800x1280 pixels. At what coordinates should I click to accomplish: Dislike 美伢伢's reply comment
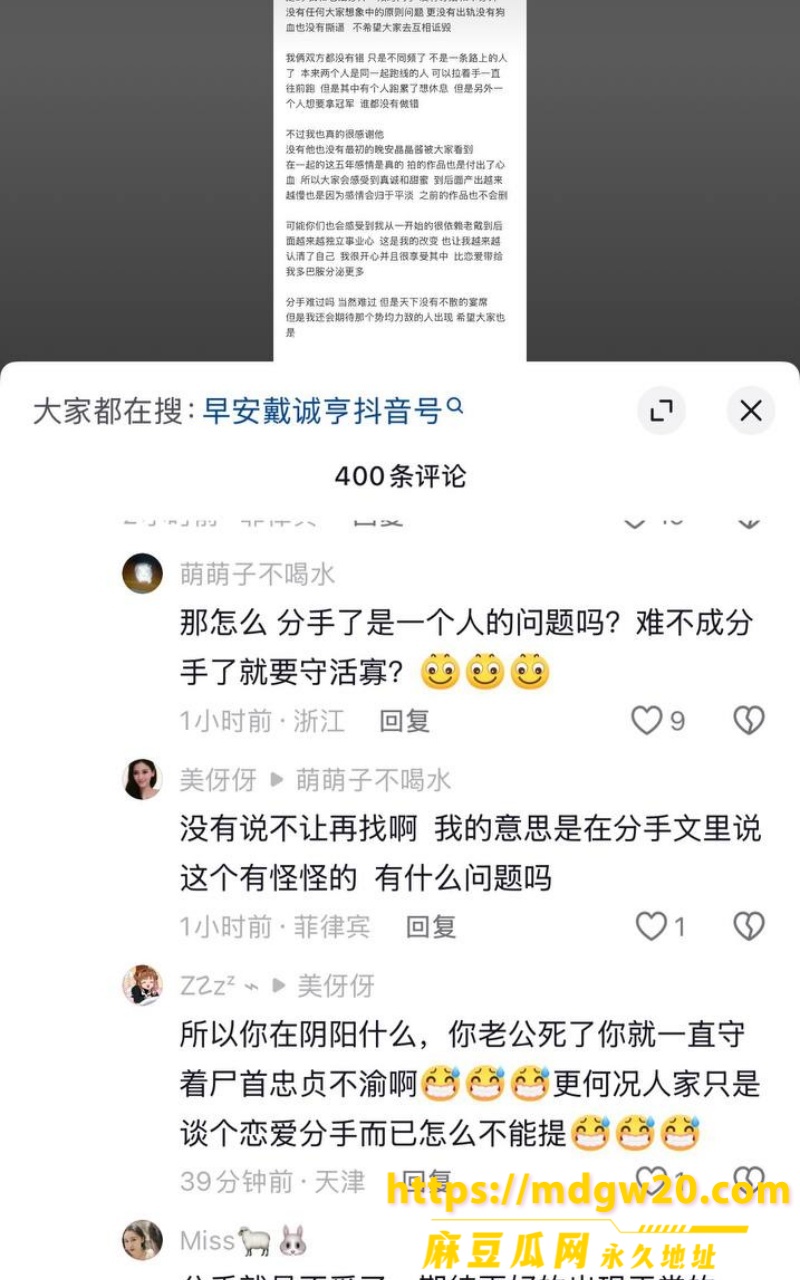tap(749, 926)
